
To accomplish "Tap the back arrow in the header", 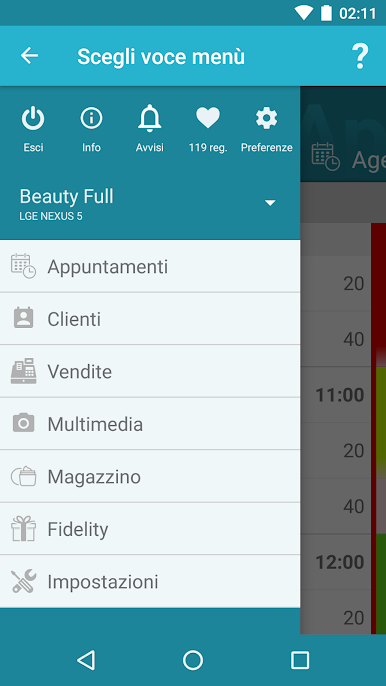I will [29, 56].
